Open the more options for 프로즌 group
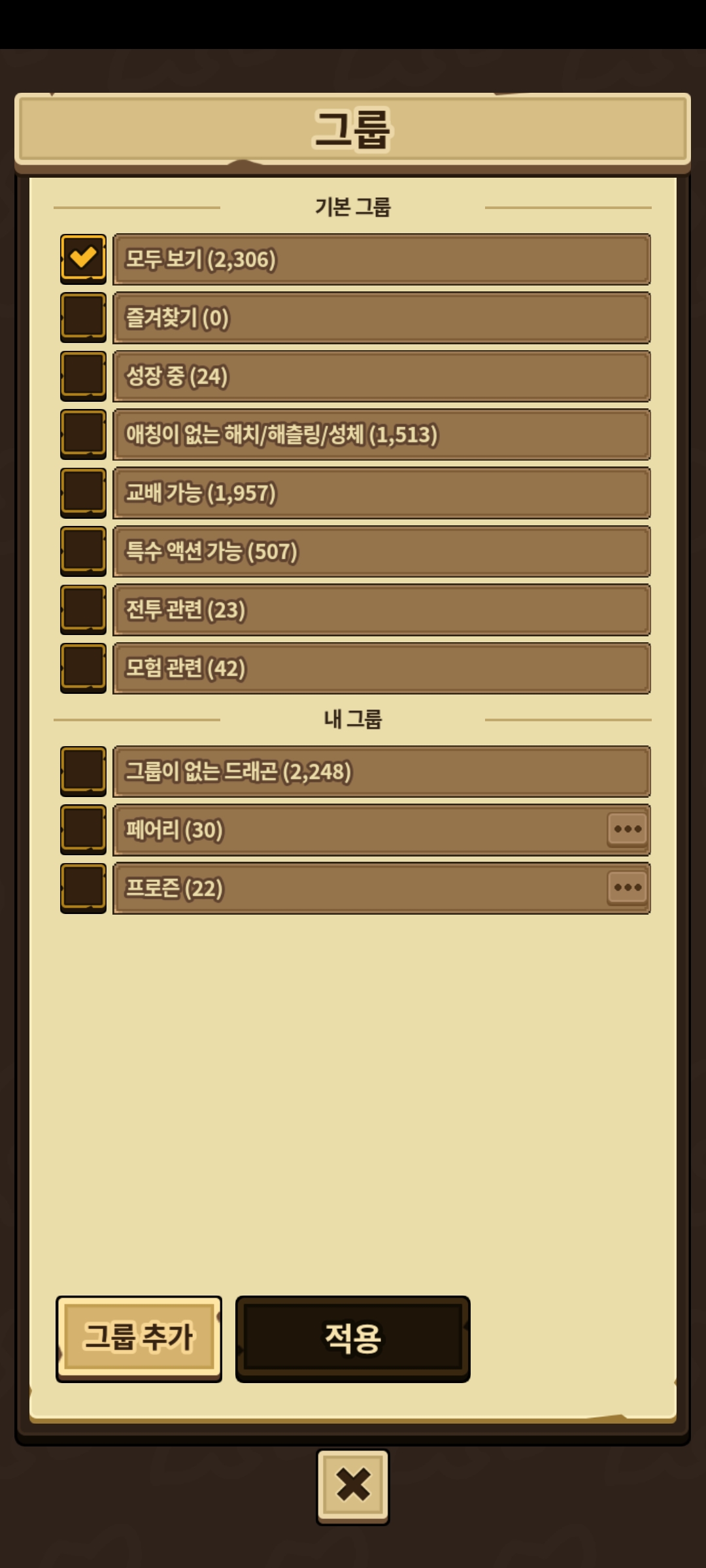Screen dimensions: 706x1568 coord(628,887)
